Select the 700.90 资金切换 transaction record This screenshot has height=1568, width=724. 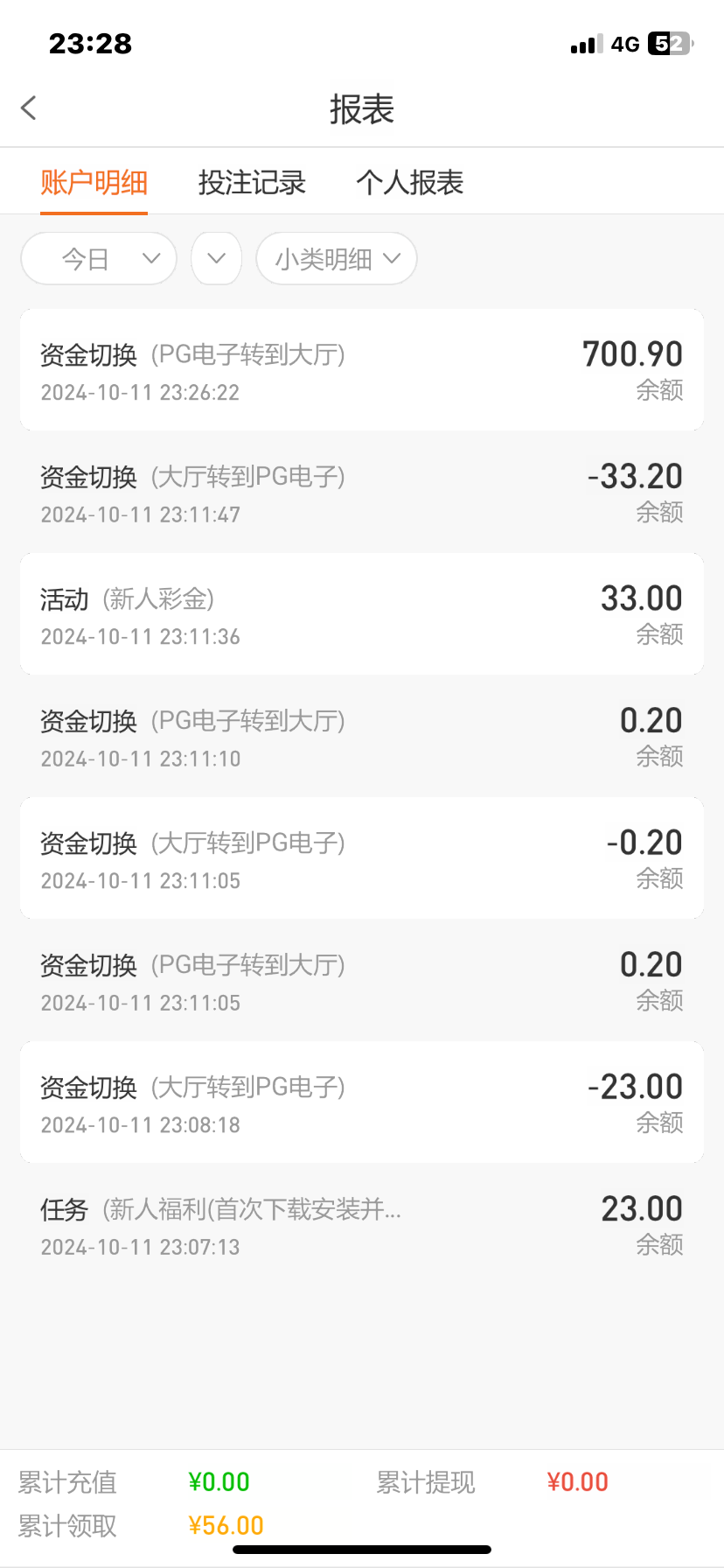tap(361, 369)
